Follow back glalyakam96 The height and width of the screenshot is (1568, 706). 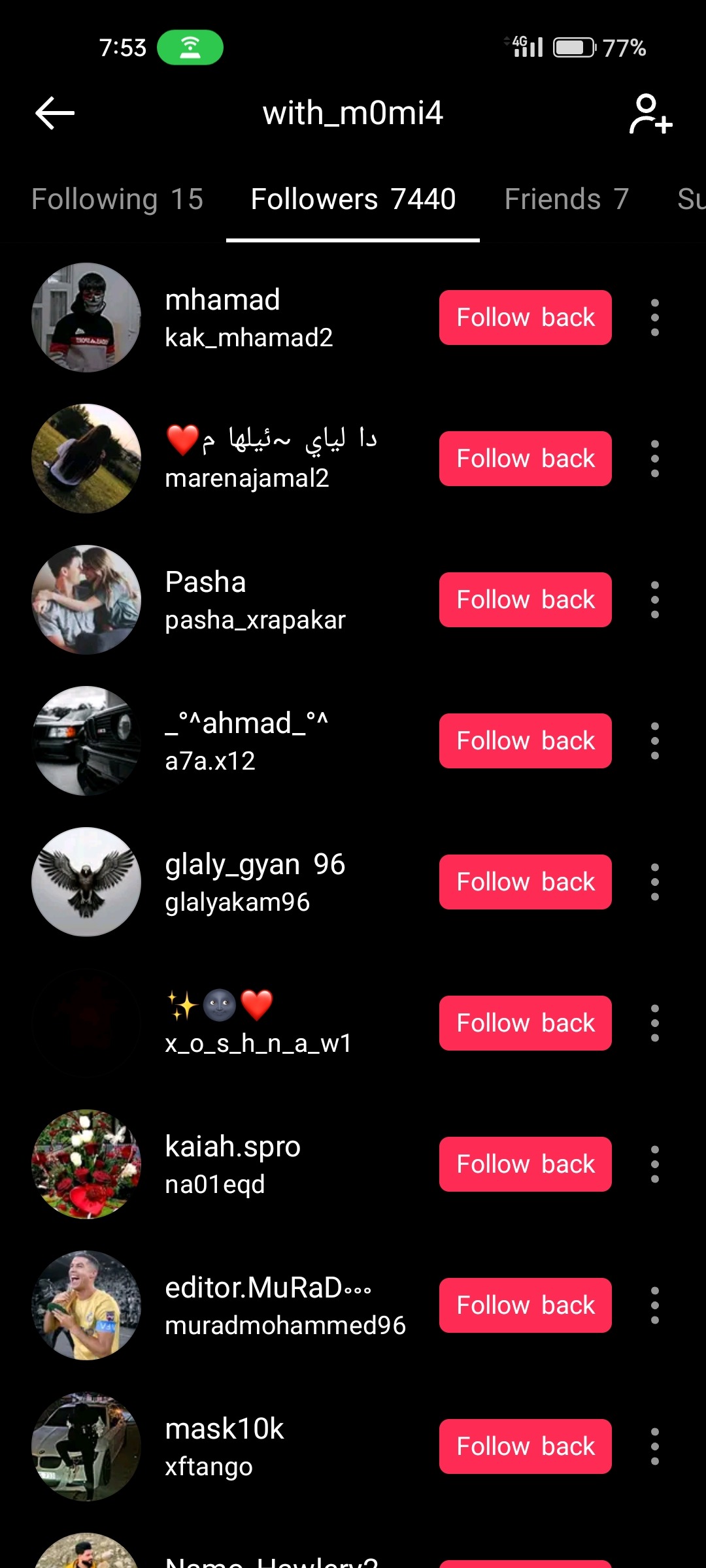525,882
